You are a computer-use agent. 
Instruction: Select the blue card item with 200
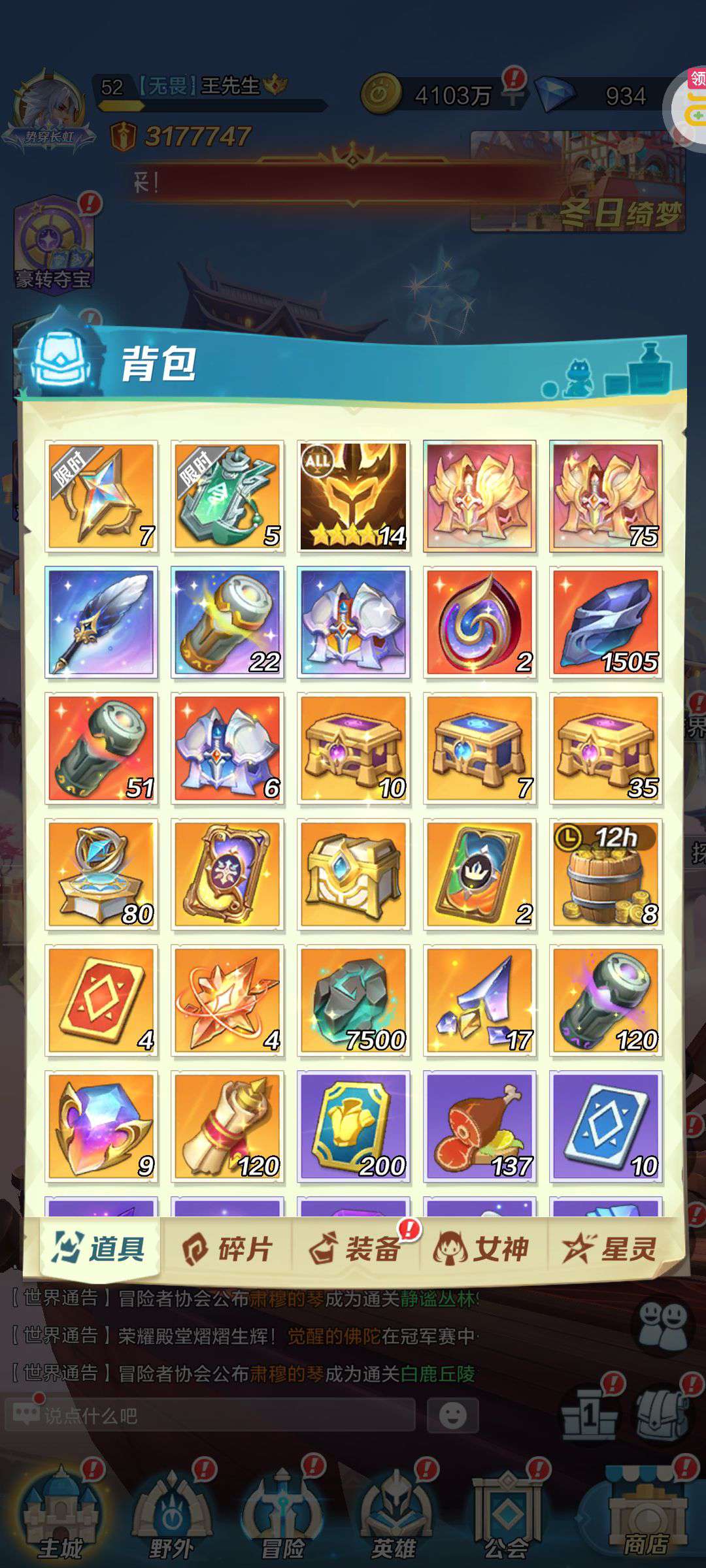354,1126
